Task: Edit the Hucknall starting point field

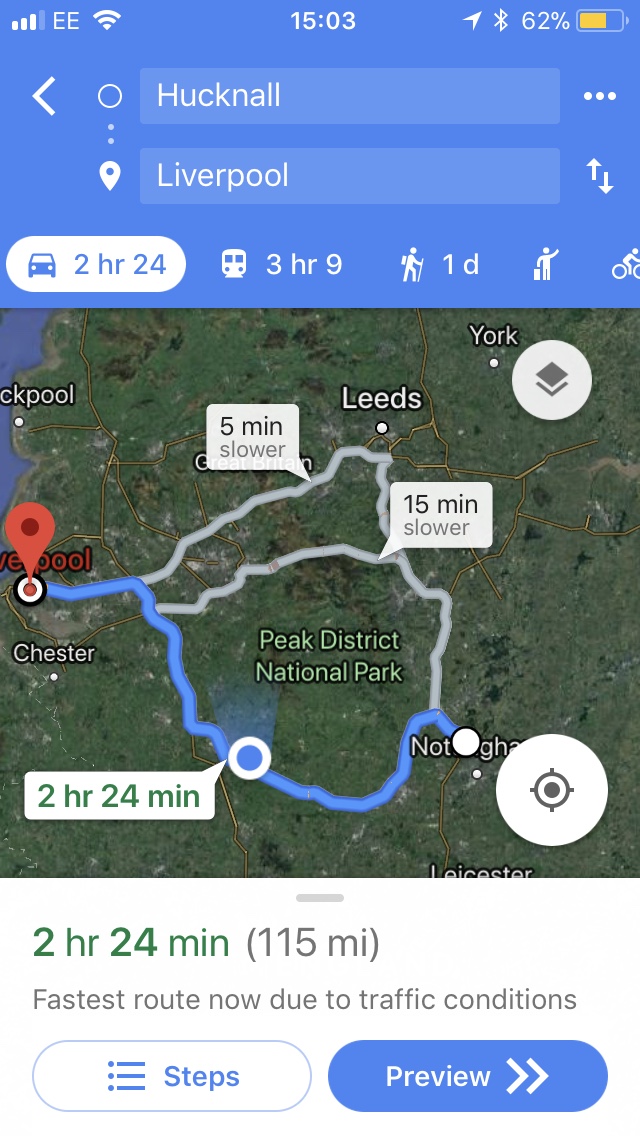Action: click(x=349, y=96)
